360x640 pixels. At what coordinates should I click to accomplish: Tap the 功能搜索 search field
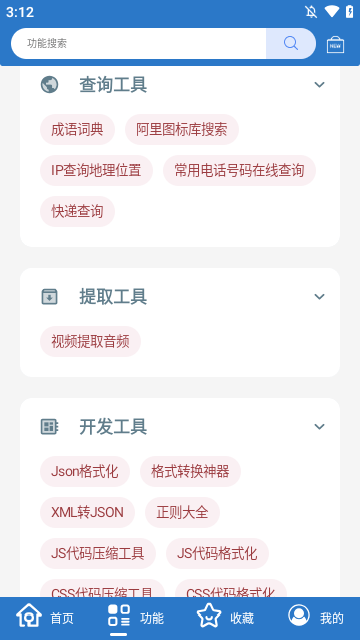(139, 43)
